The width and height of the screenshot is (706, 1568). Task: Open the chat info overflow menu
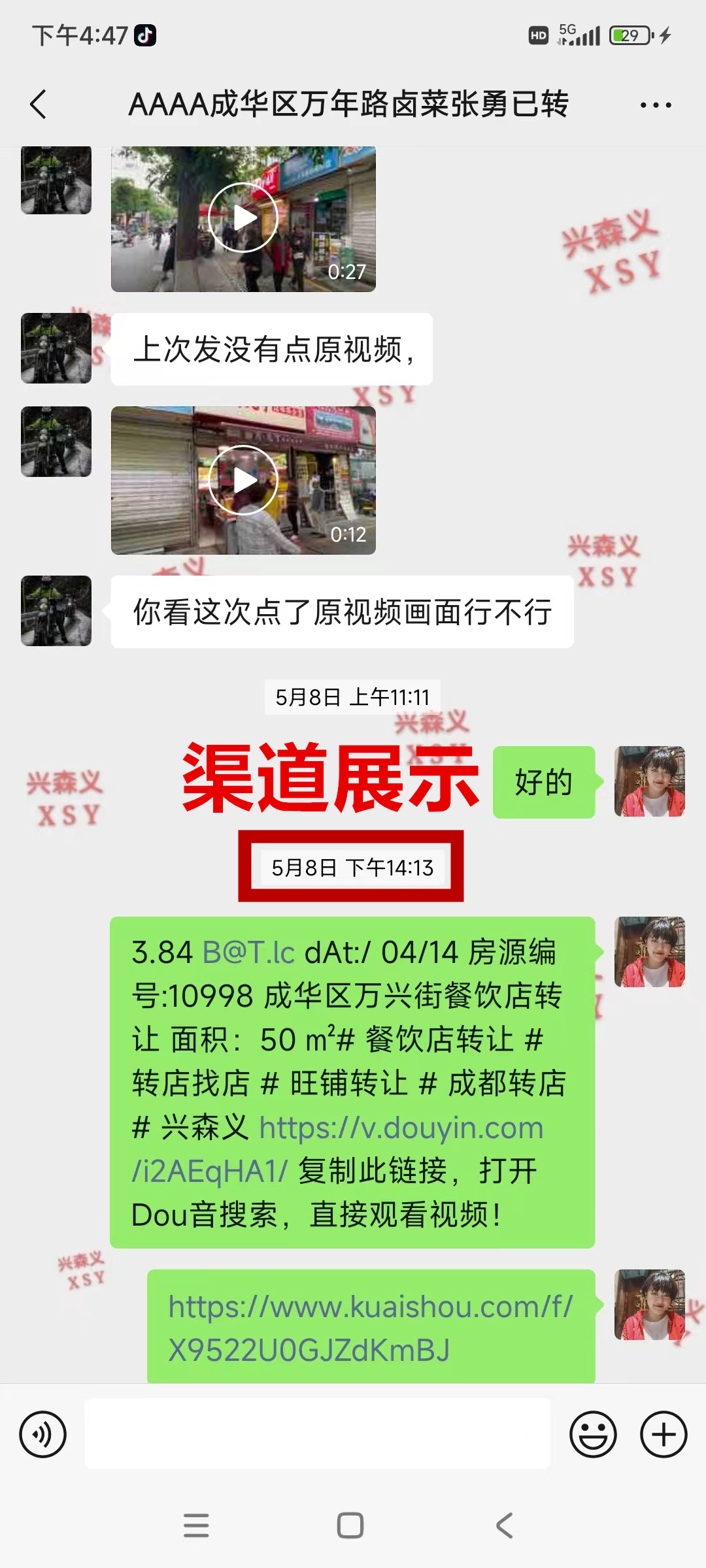click(656, 105)
